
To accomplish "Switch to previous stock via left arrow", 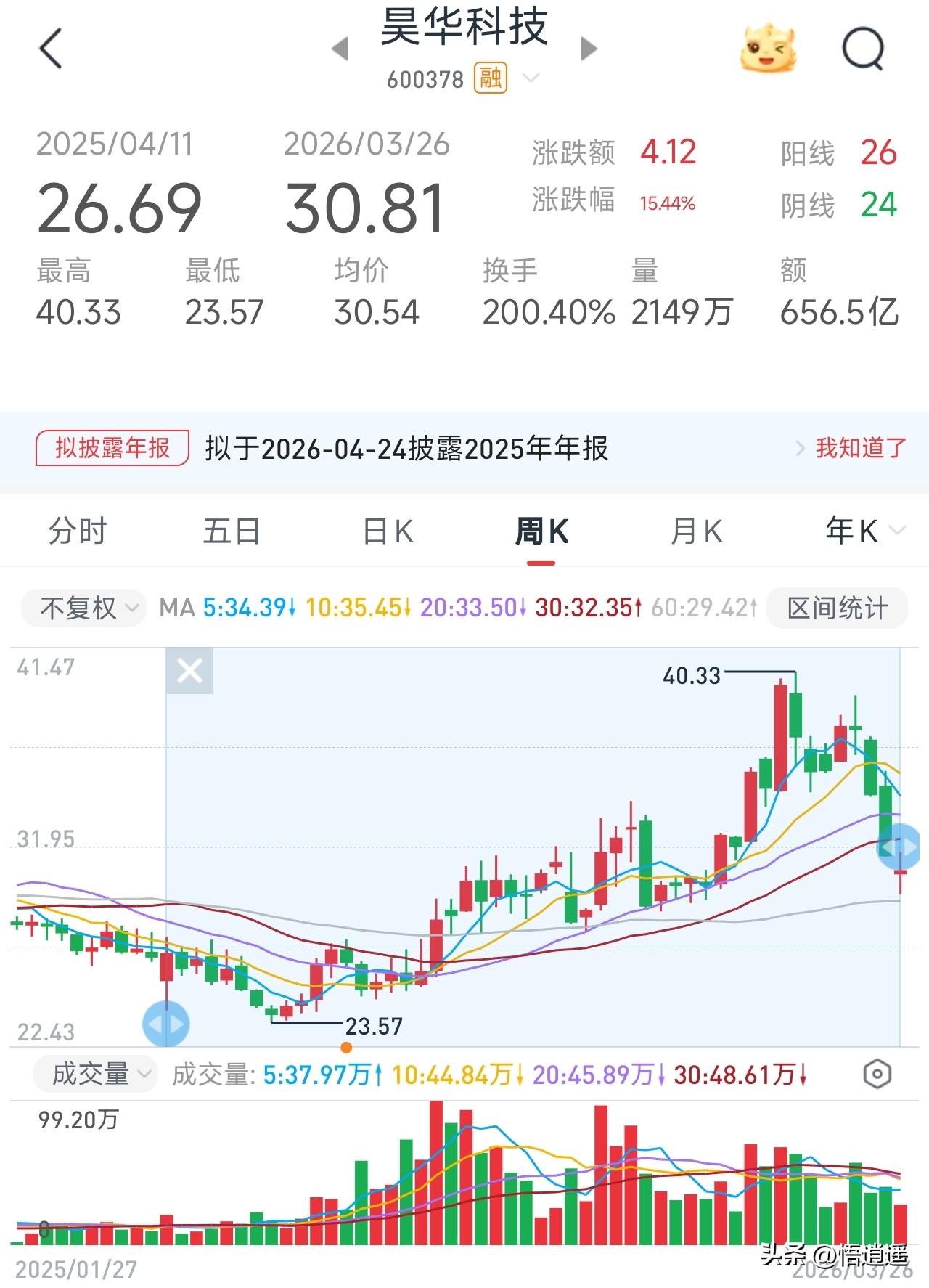I will [x=340, y=48].
